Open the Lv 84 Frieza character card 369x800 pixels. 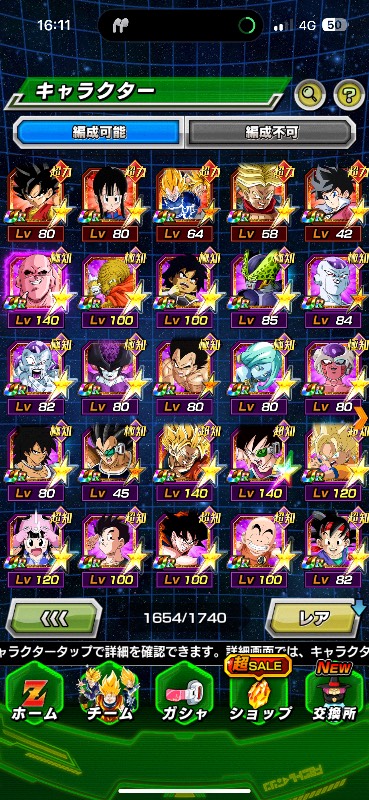tap(333, 291)
